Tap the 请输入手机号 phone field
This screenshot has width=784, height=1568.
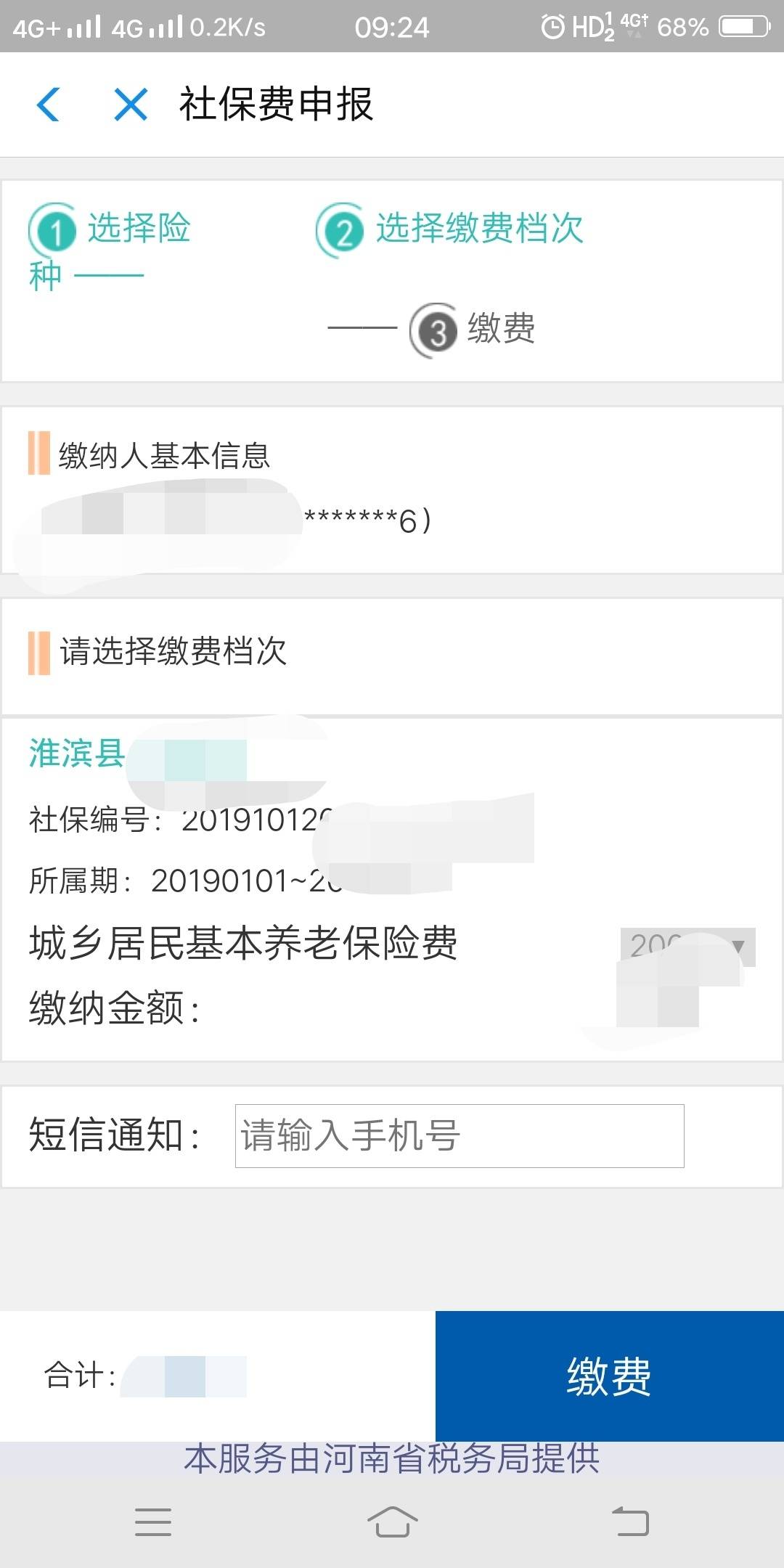pyautogui.click(x=460, y=1136)
